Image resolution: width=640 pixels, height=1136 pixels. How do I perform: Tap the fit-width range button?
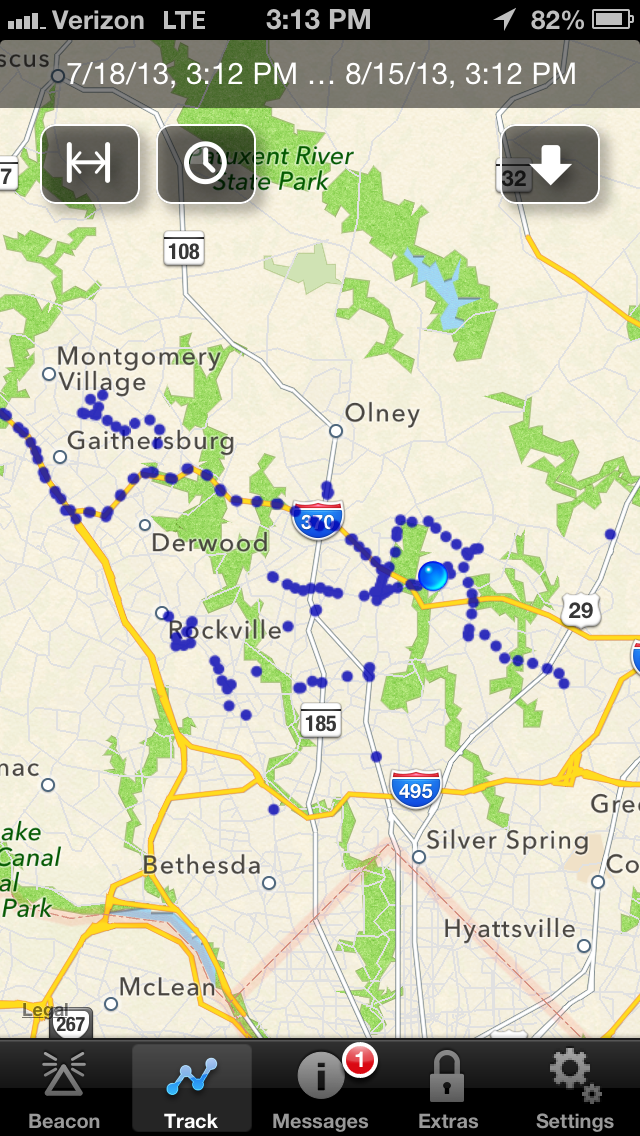pyautogui.click(x=89, y=164)
